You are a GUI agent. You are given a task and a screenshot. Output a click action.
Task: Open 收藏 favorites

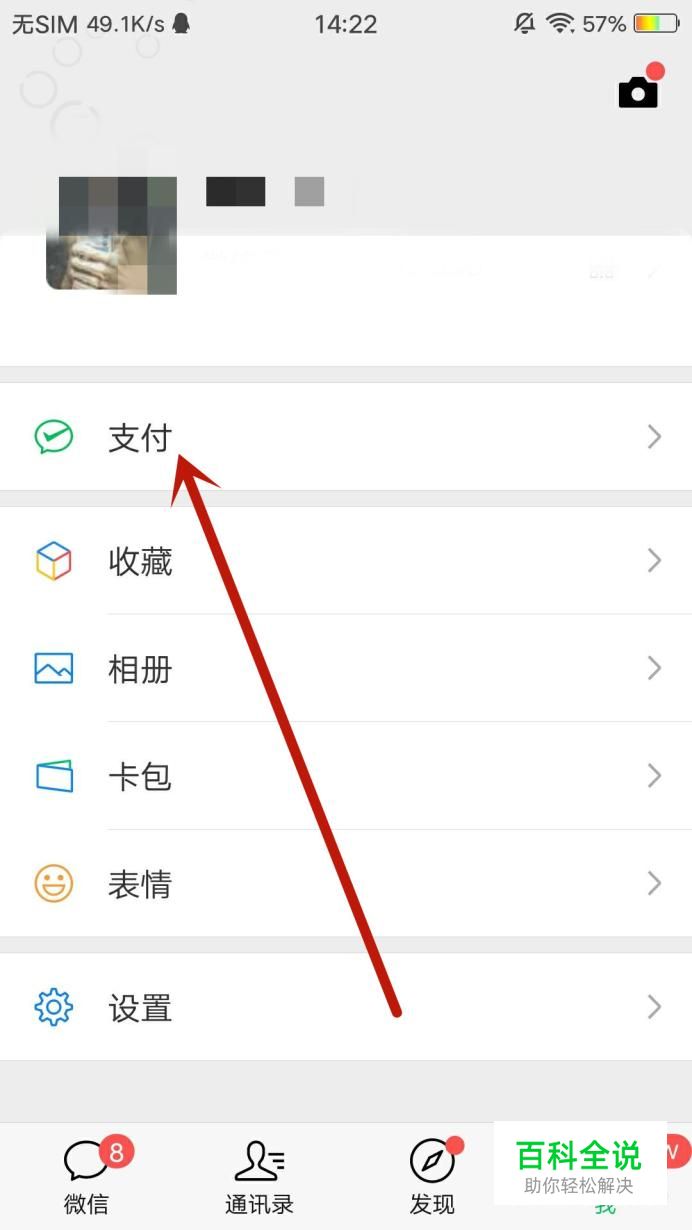click(345, 561)
